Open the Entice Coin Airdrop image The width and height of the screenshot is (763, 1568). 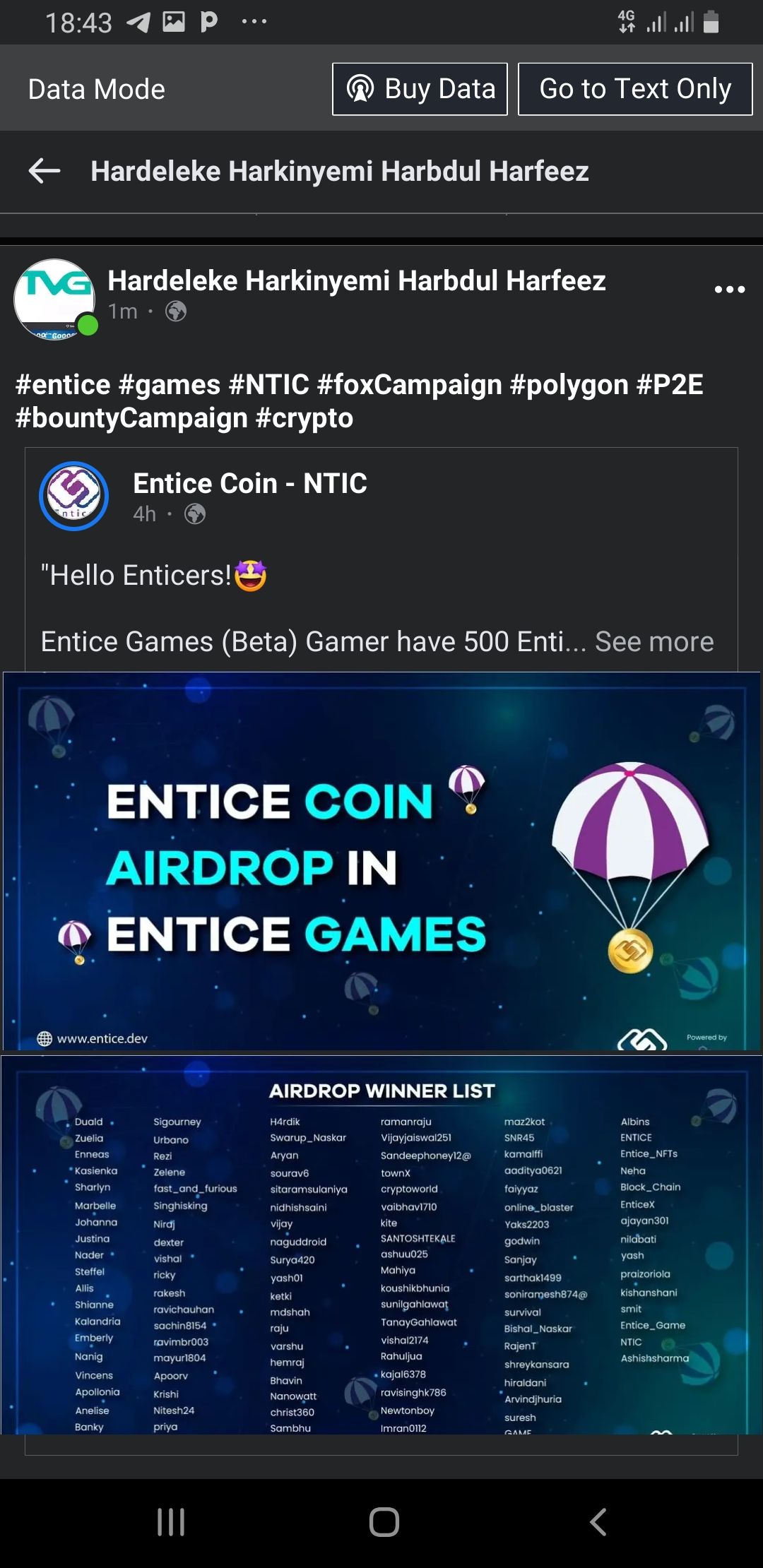[381, 860]
